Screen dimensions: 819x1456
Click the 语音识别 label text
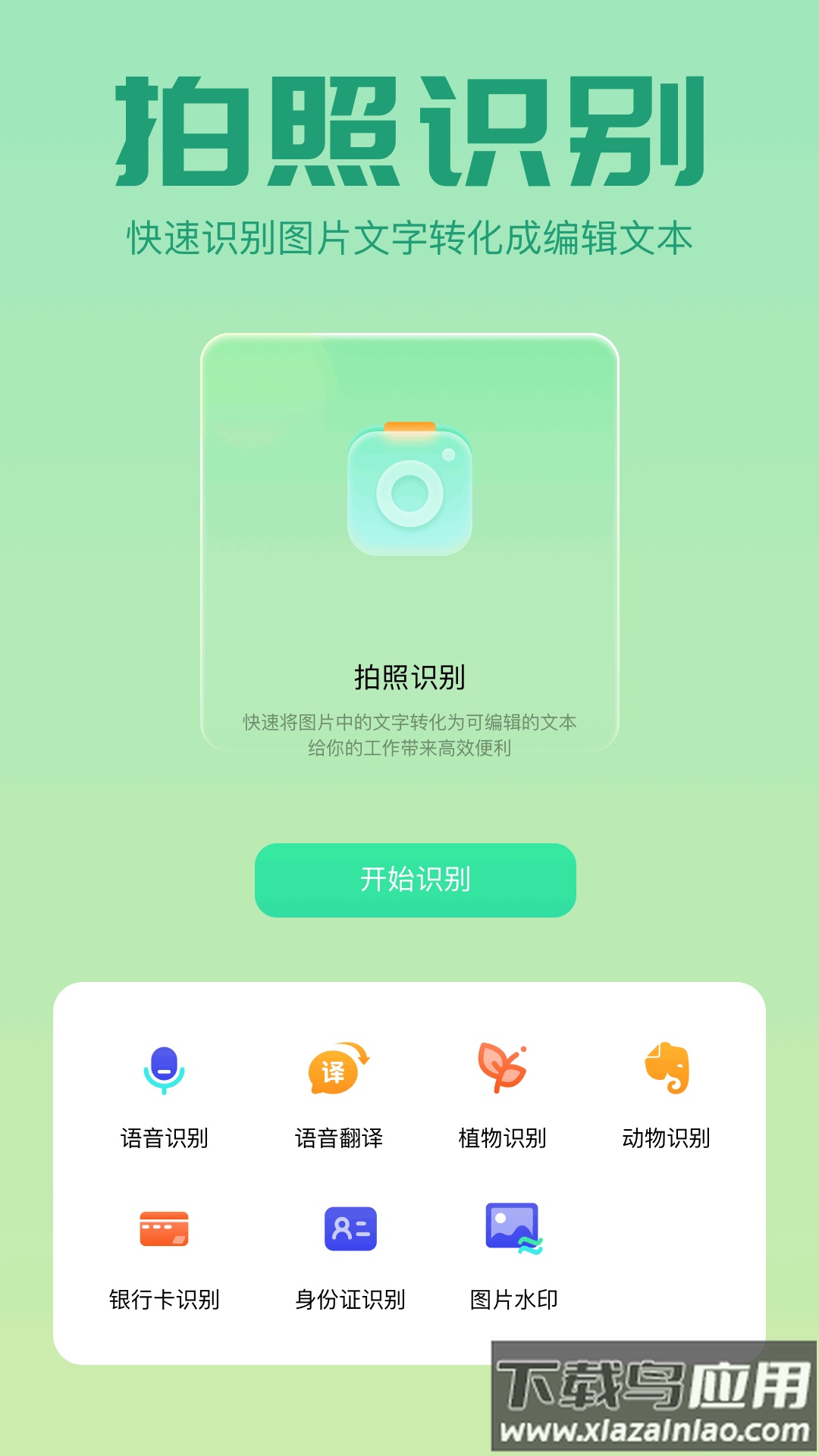(166, 1137)
